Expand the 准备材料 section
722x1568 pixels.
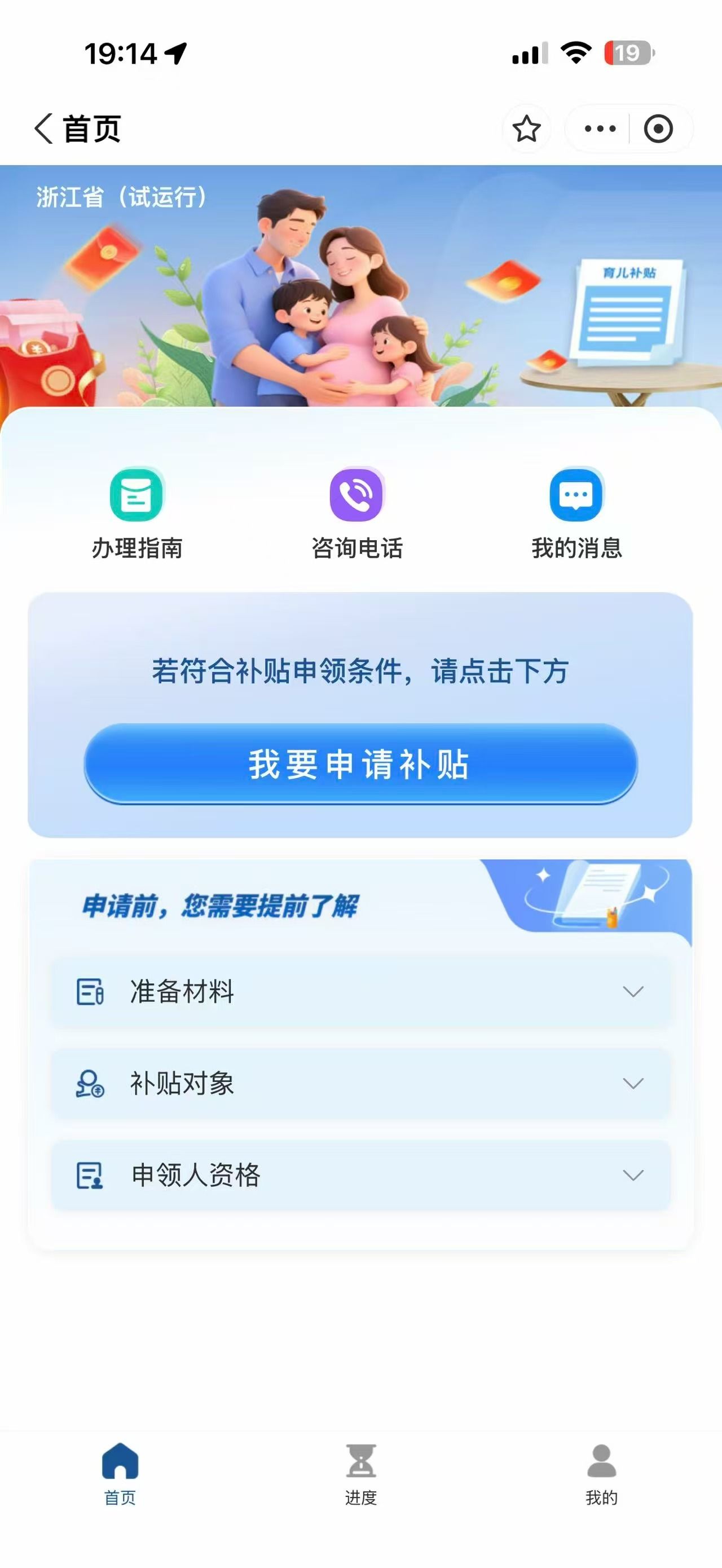coord(360,992)
